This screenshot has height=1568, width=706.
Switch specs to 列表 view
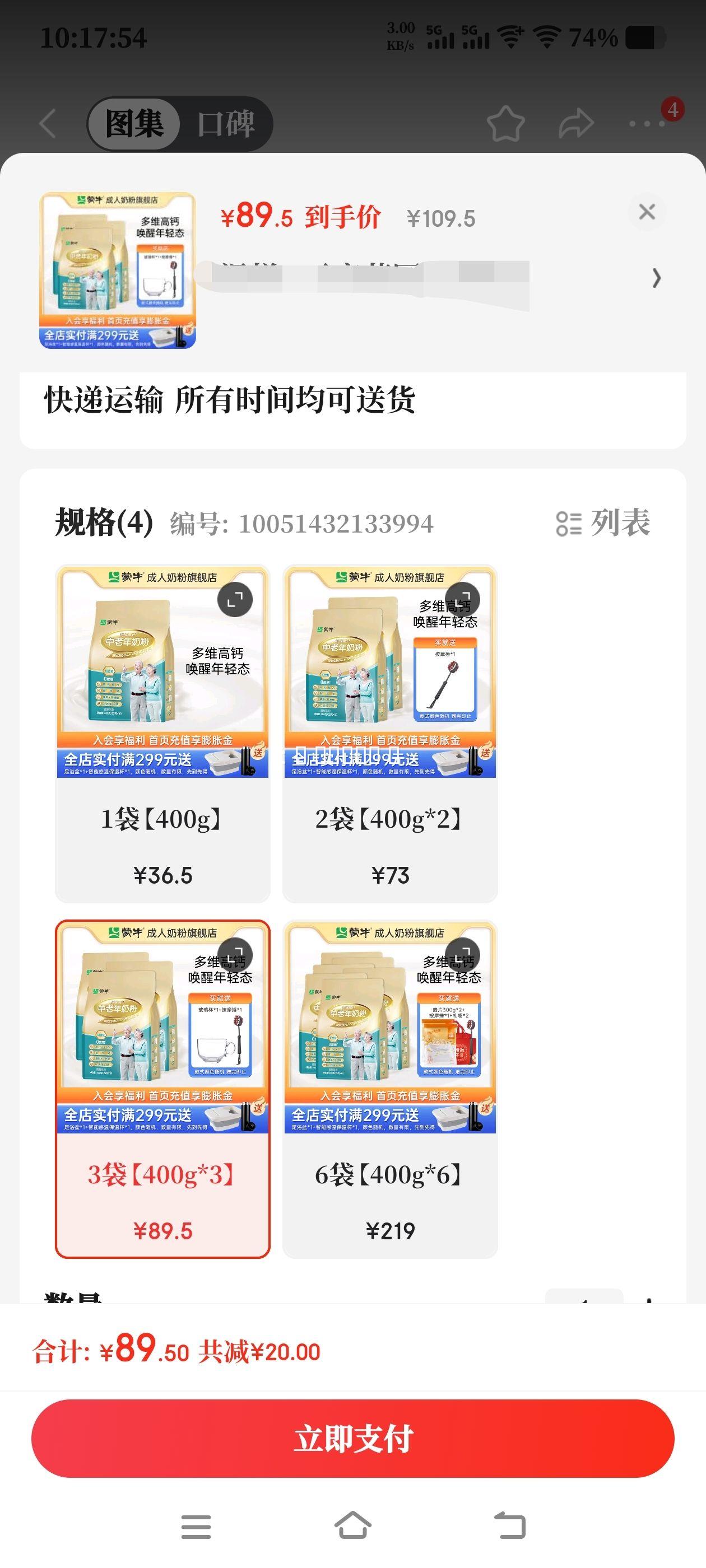[603, 523]
